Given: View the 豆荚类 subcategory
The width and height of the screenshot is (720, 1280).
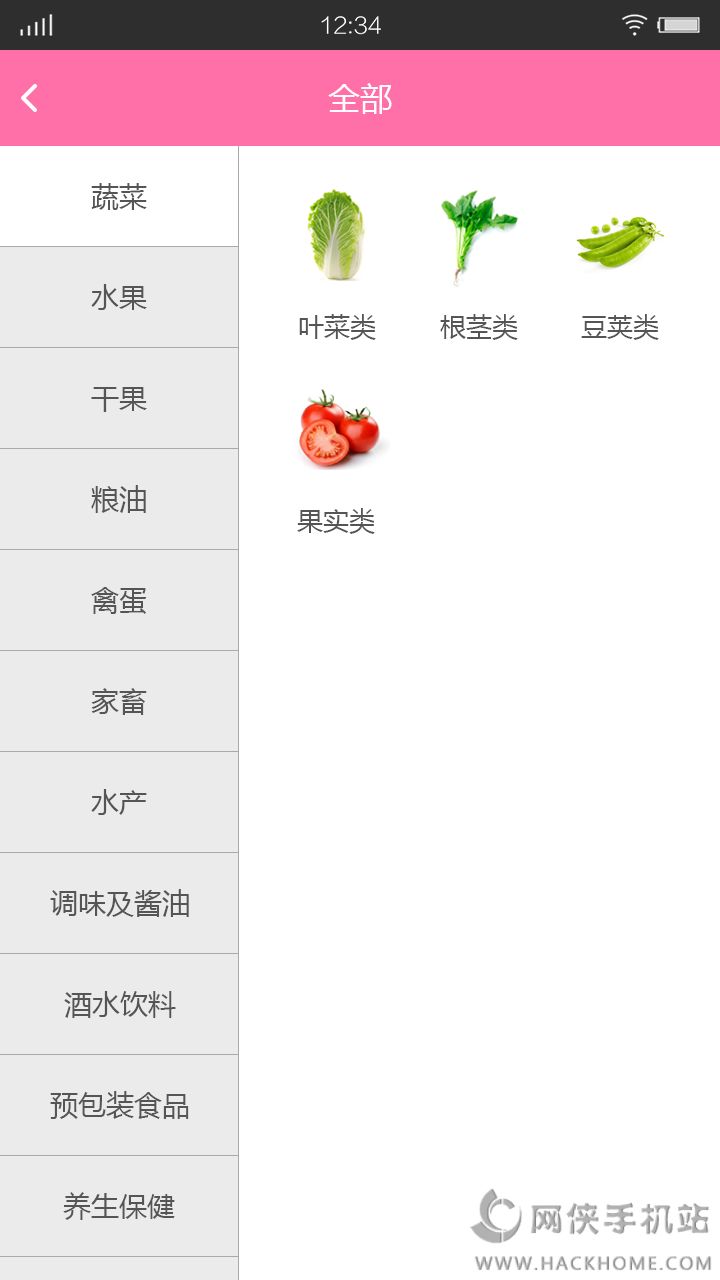Looking at the screenshot, I should (619, 262).
